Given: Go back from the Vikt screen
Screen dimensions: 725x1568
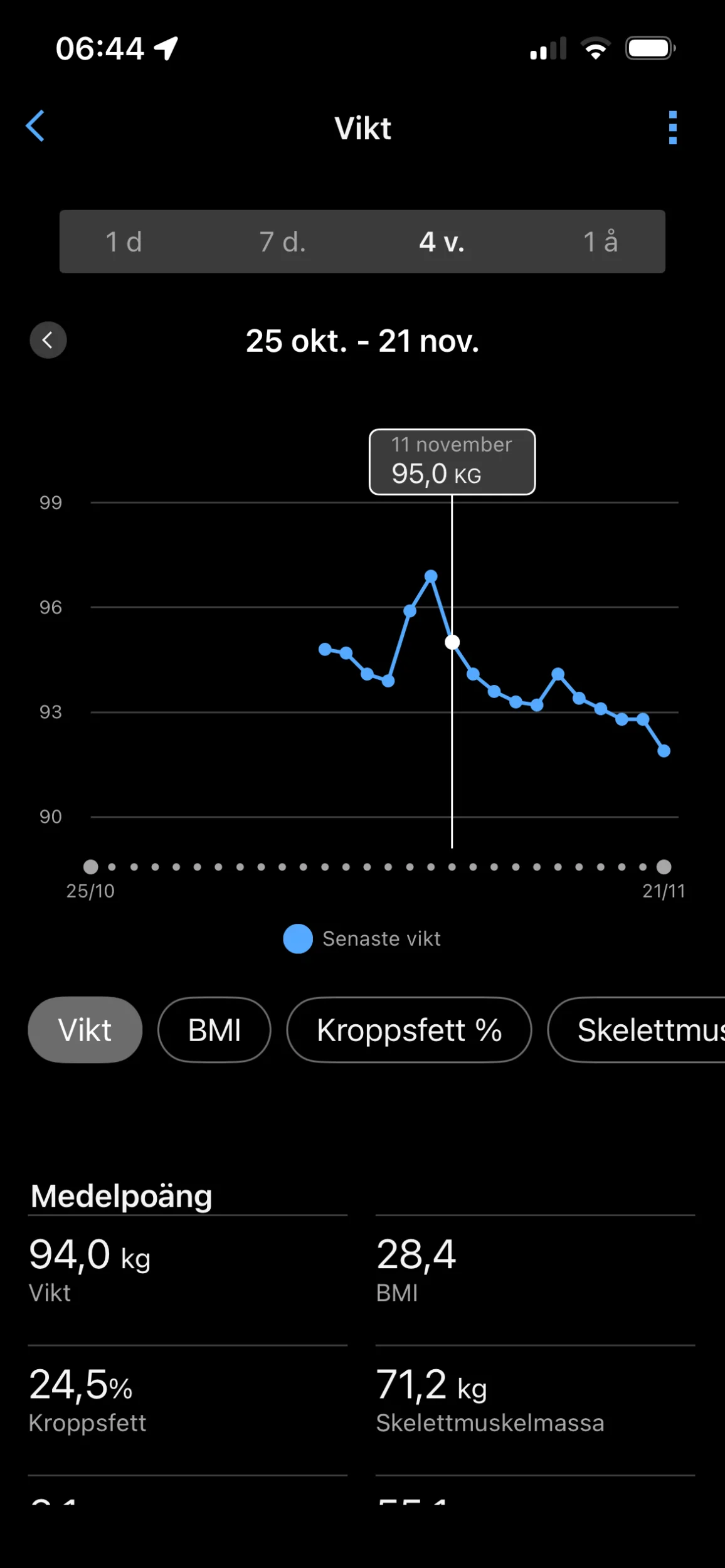Looking at the screenshot, I should click(x=35, y=126).
